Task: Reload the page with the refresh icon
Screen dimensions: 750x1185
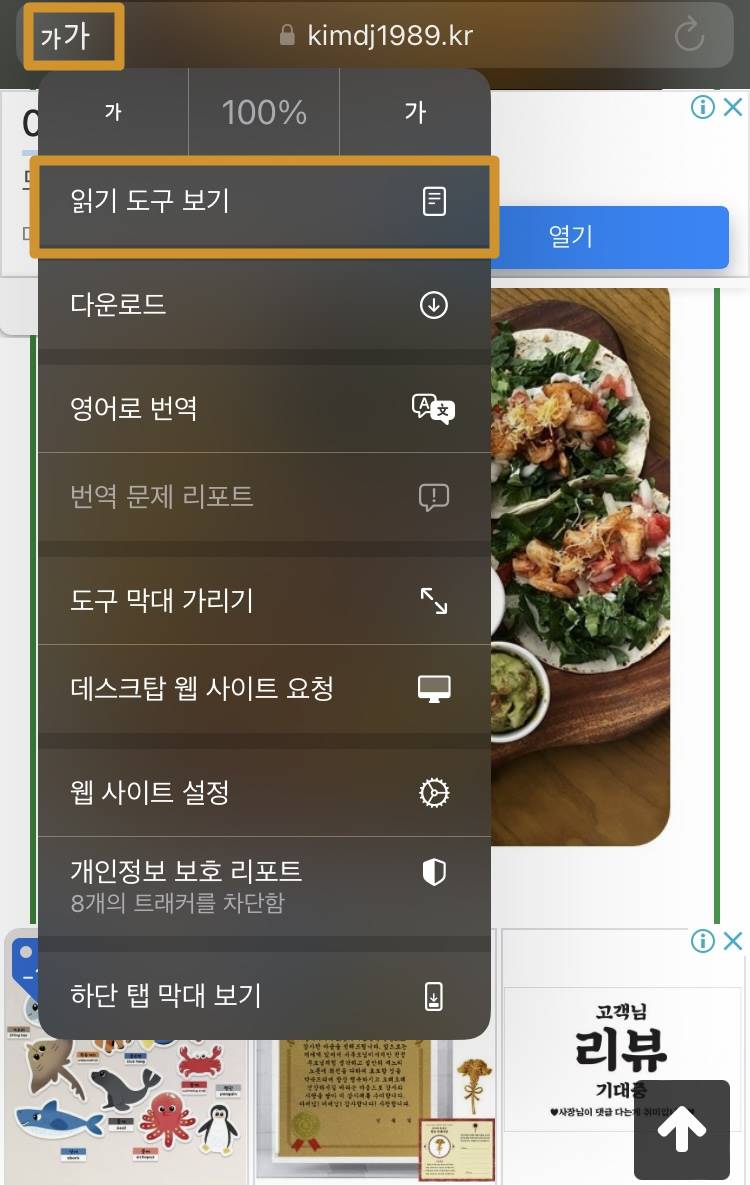Action: (689, 37)
